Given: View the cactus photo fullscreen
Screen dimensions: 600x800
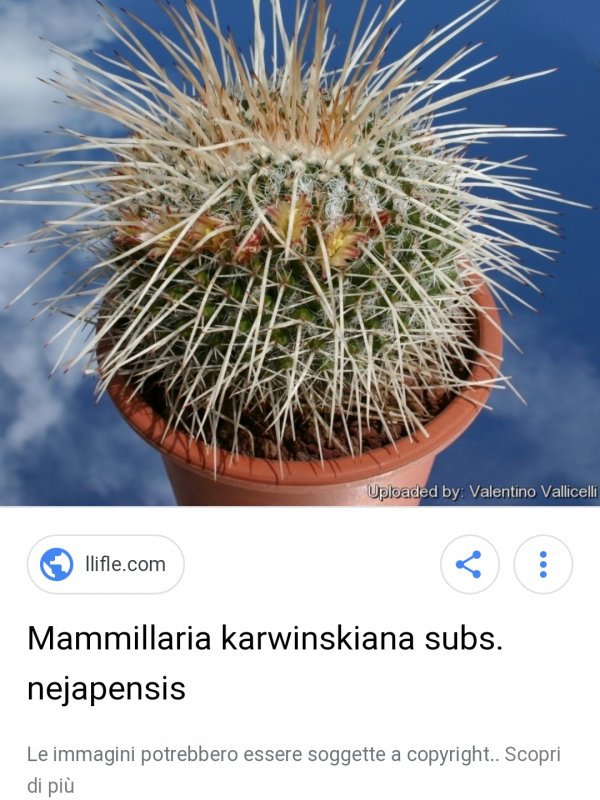Looking at the screenshot, I should tap(300, 250).
